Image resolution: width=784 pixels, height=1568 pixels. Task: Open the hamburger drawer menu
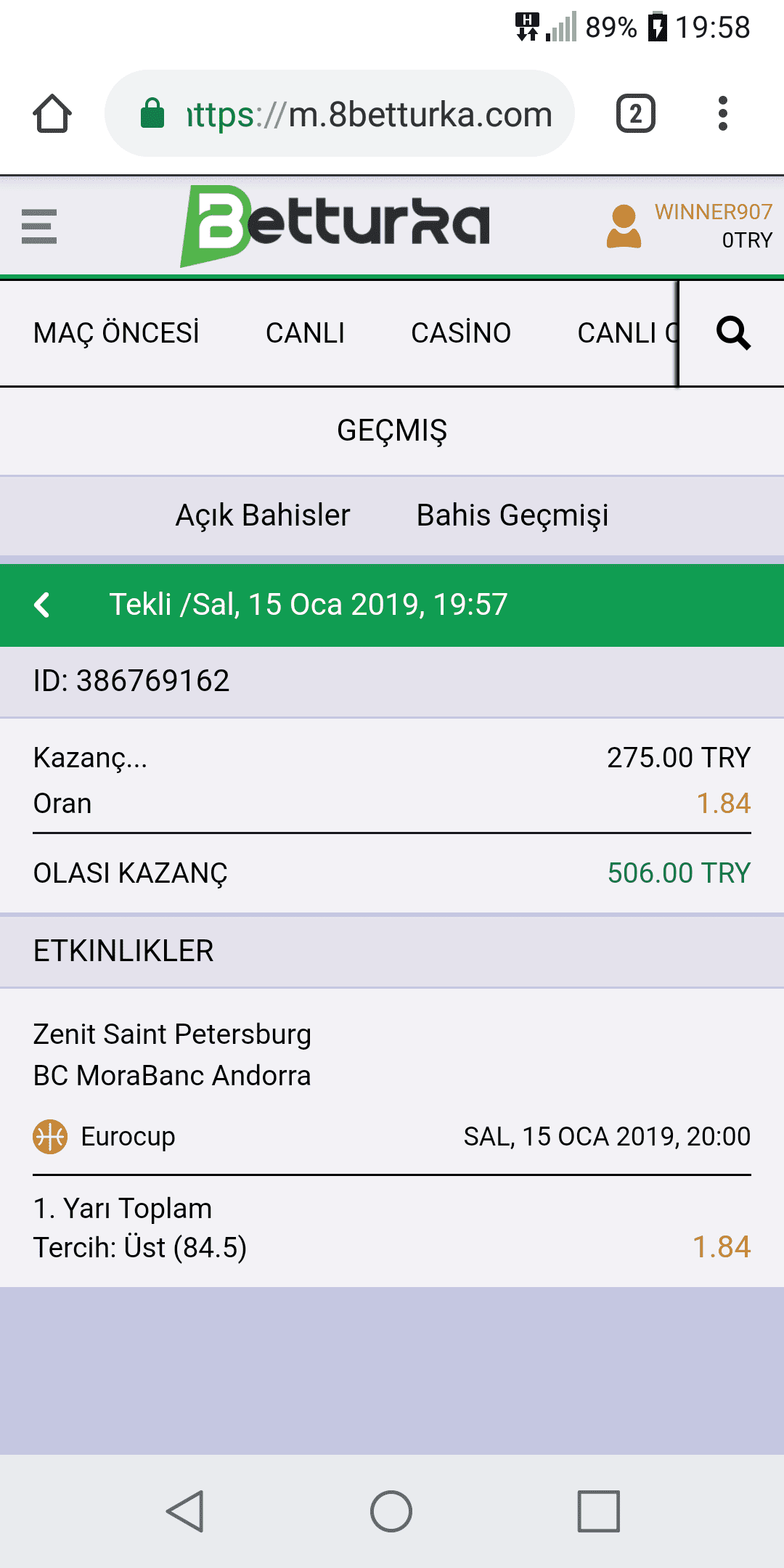(x=39, y=226)
